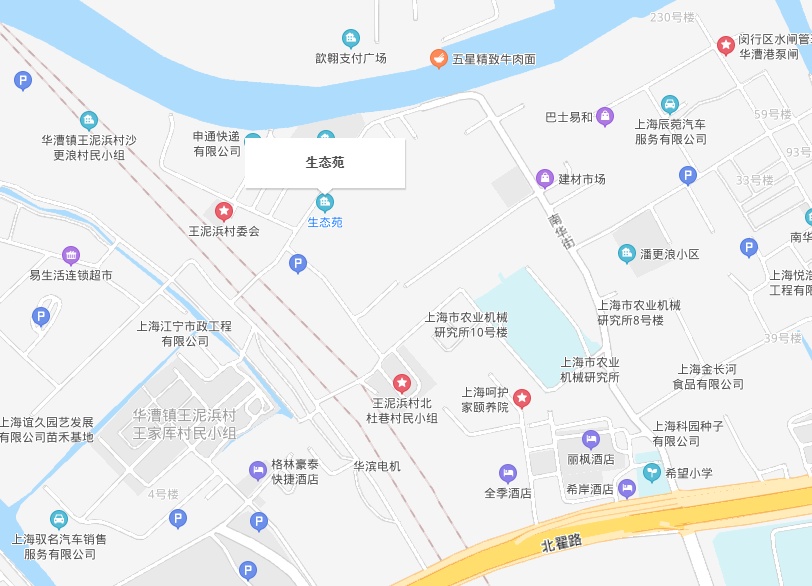Open the 歆翱支付广场 marker

(350, 39)
